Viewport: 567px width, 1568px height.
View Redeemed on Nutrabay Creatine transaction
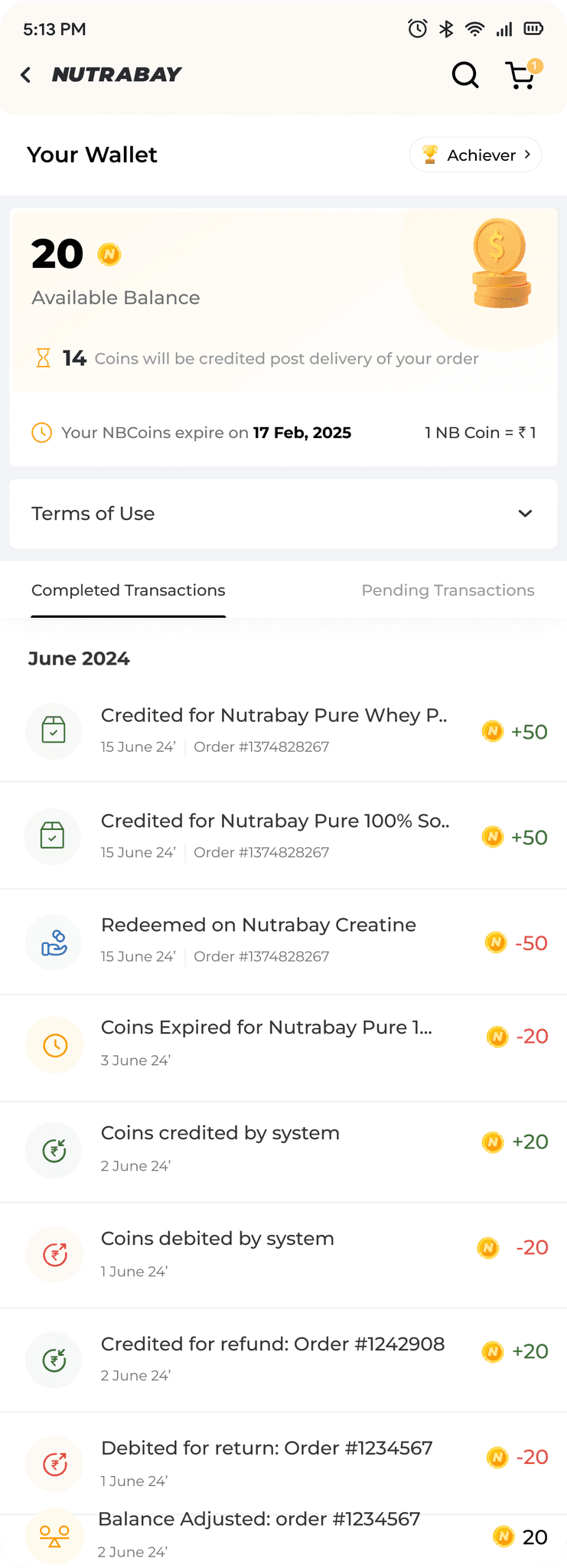283,941
